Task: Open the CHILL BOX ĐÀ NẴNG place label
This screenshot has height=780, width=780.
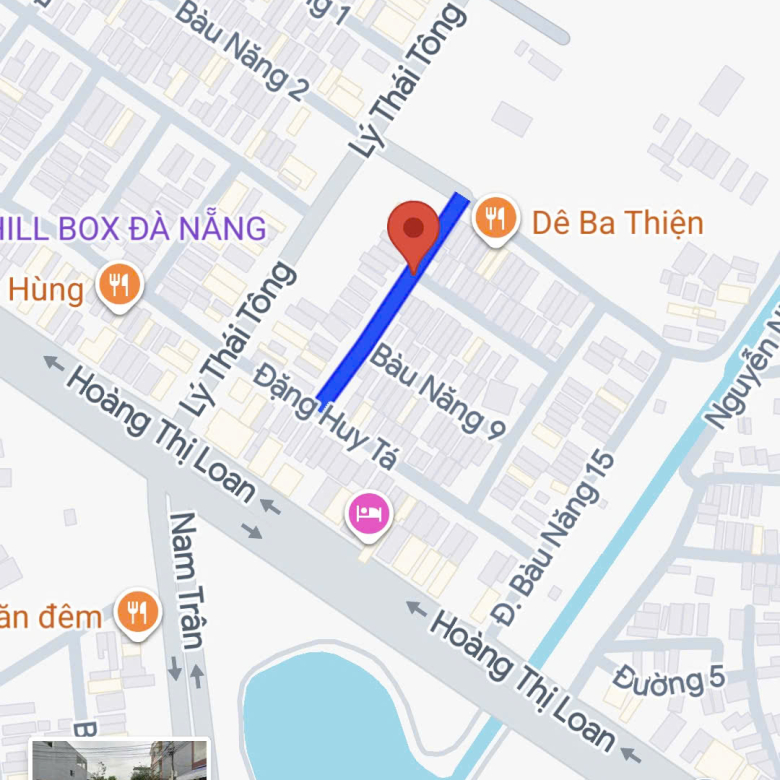Action: point(133,228)
